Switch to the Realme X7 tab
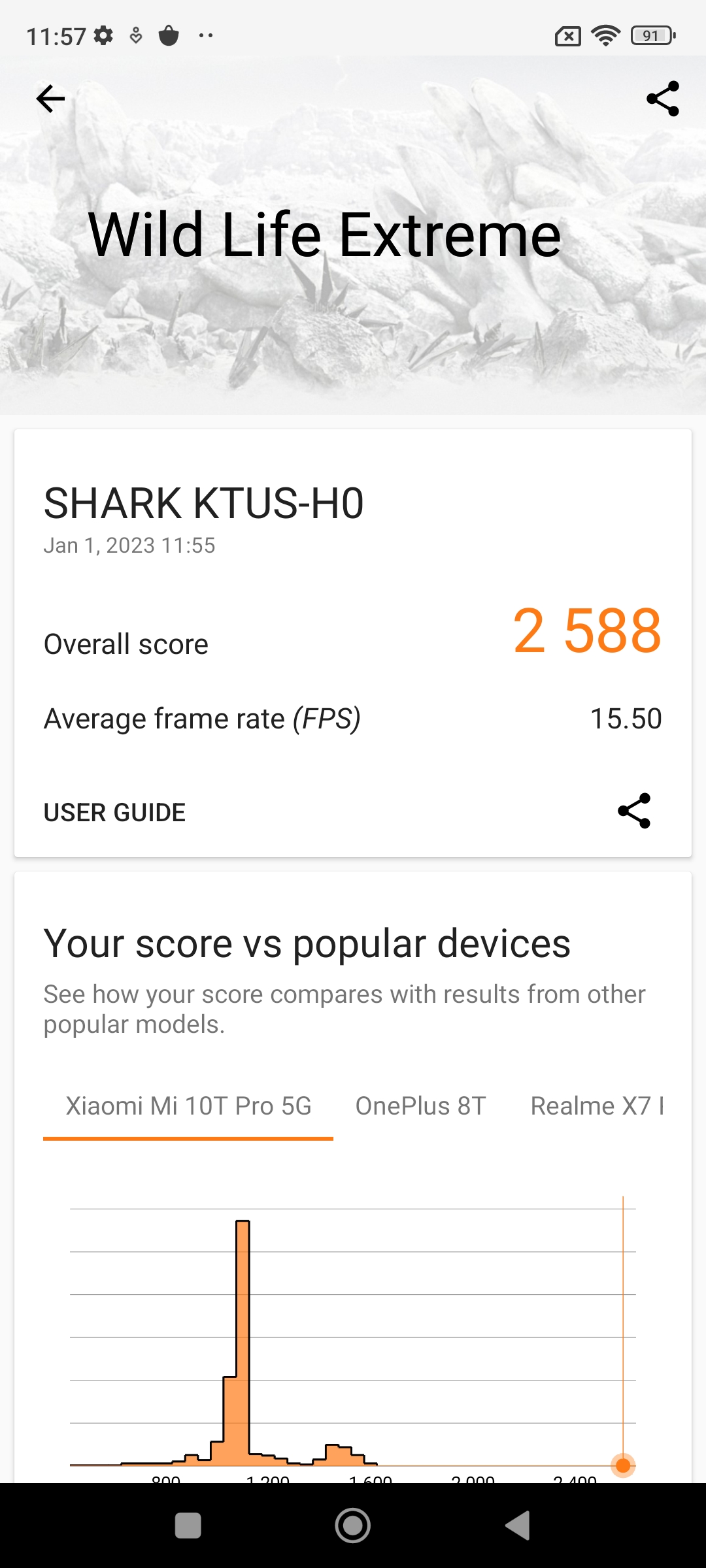The image size is (706, 1568). 596,1106
